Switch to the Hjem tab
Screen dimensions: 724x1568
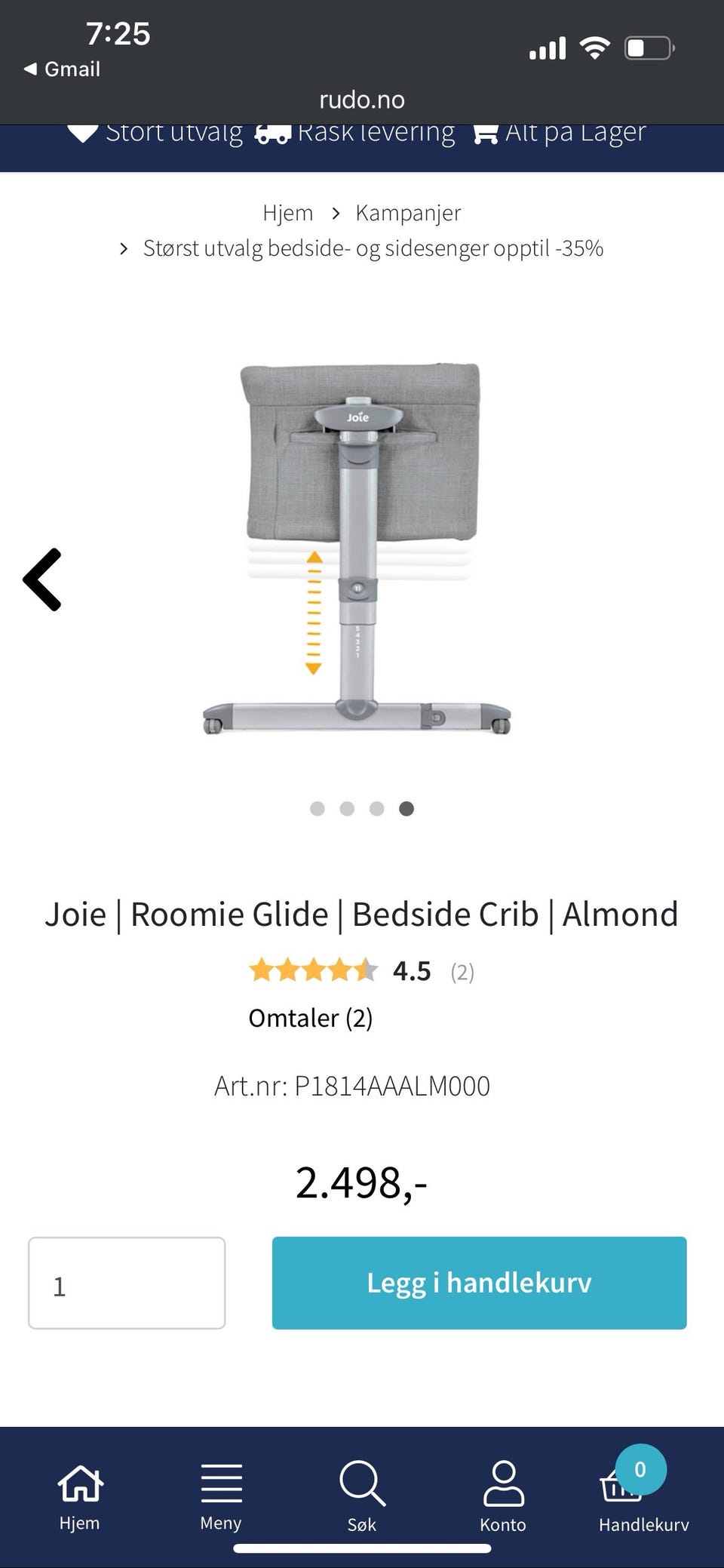pos(79,1497)
